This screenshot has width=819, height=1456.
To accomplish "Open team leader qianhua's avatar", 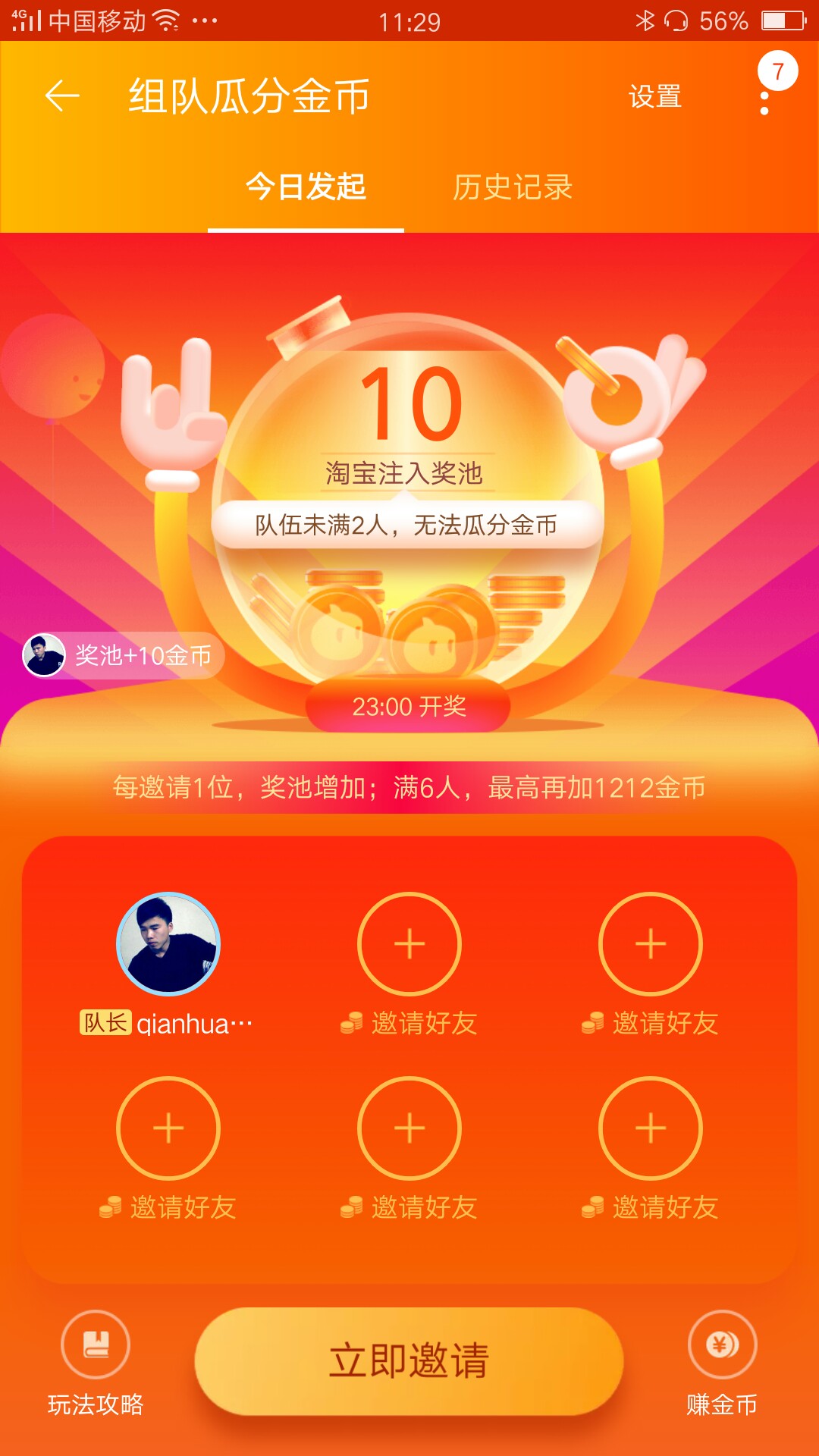I will coord(168,944).
